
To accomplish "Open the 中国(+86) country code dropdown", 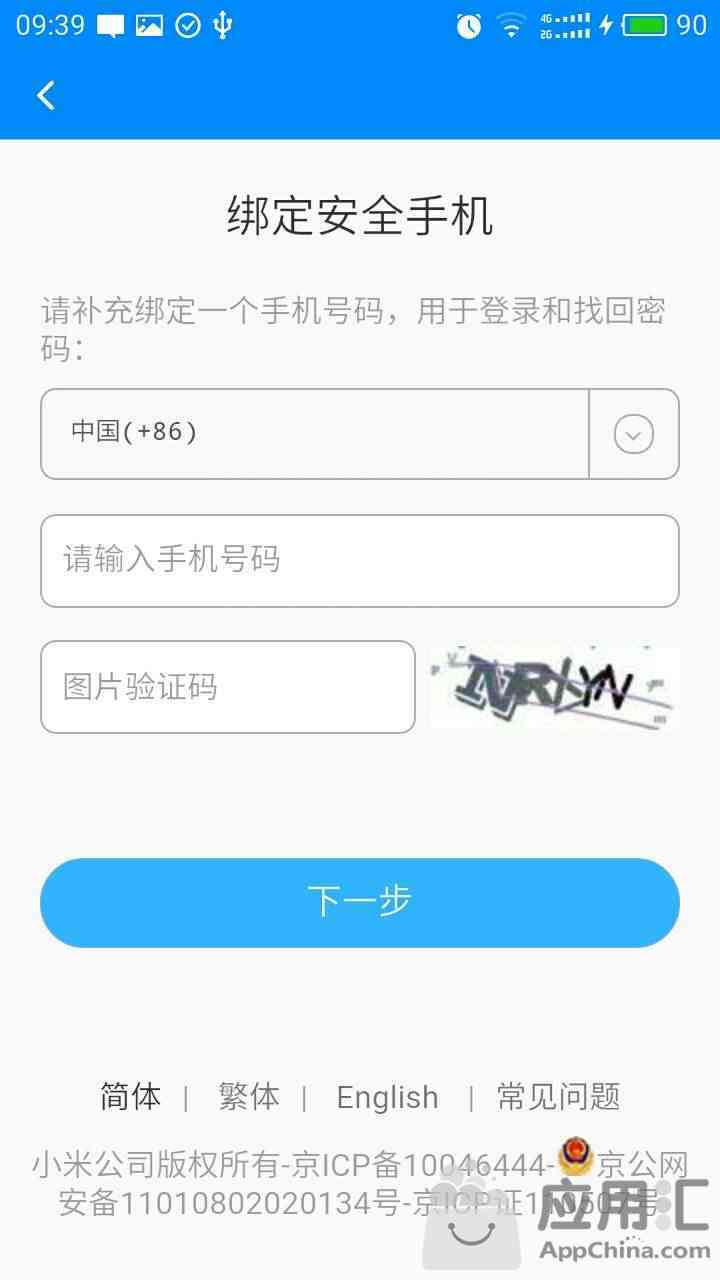I will coord(360,434).
